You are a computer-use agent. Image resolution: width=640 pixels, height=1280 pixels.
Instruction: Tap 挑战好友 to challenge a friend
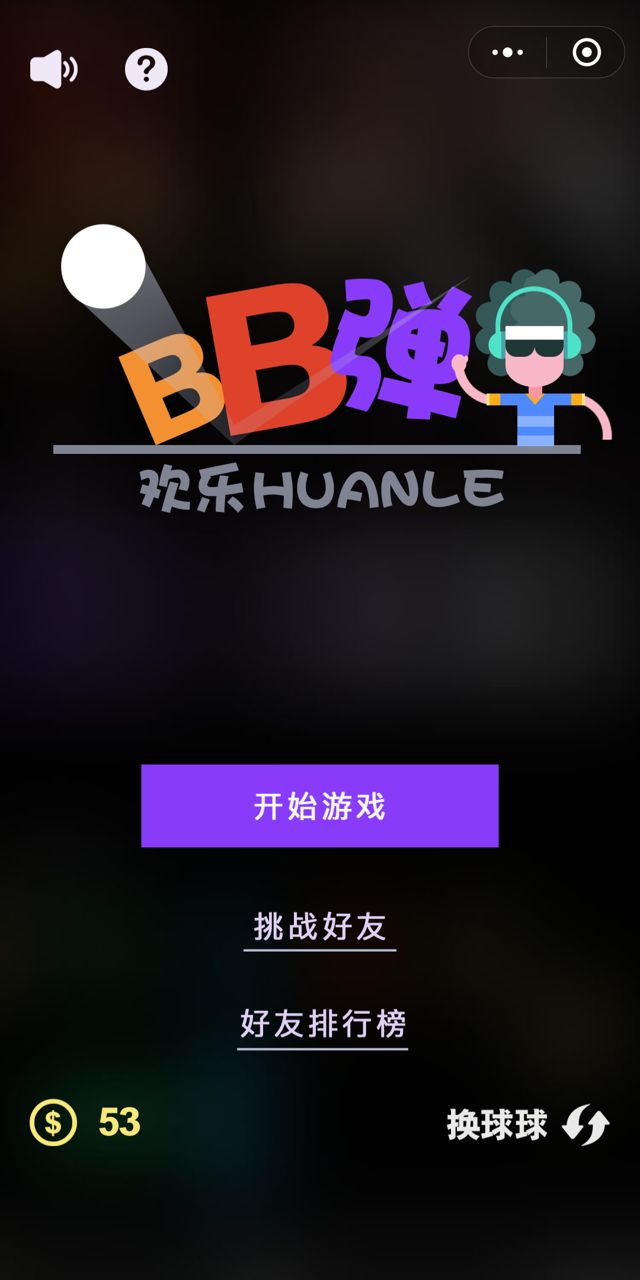(x=319, y=927)
